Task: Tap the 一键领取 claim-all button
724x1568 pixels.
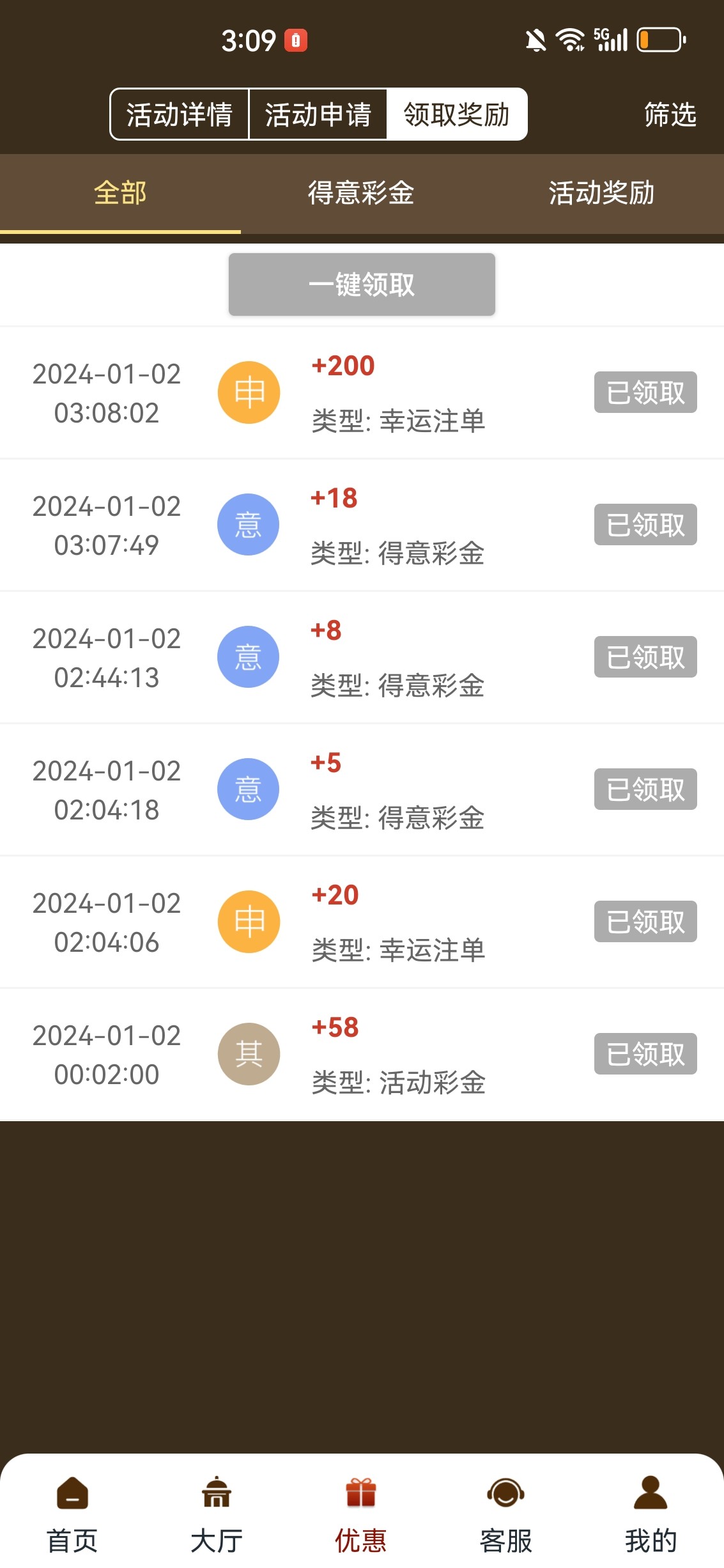Action: tap(362, 284)
